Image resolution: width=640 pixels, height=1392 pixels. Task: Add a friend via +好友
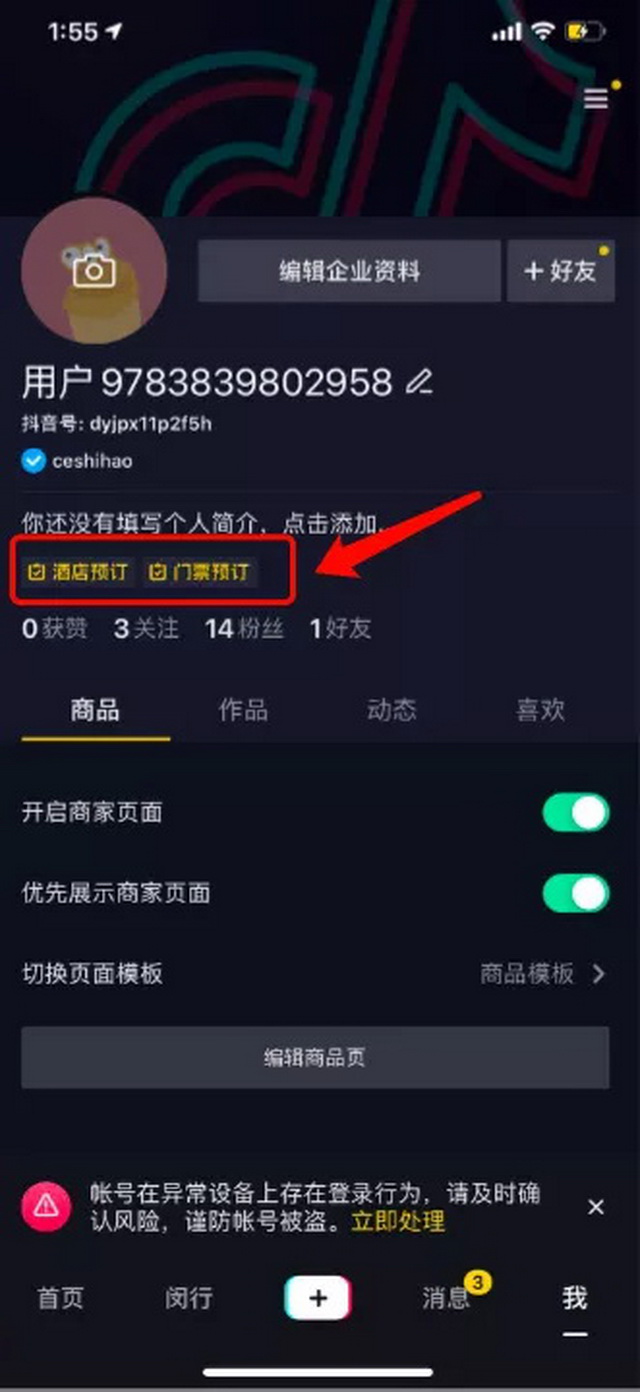pyautogui.click(x=559, y=271)
